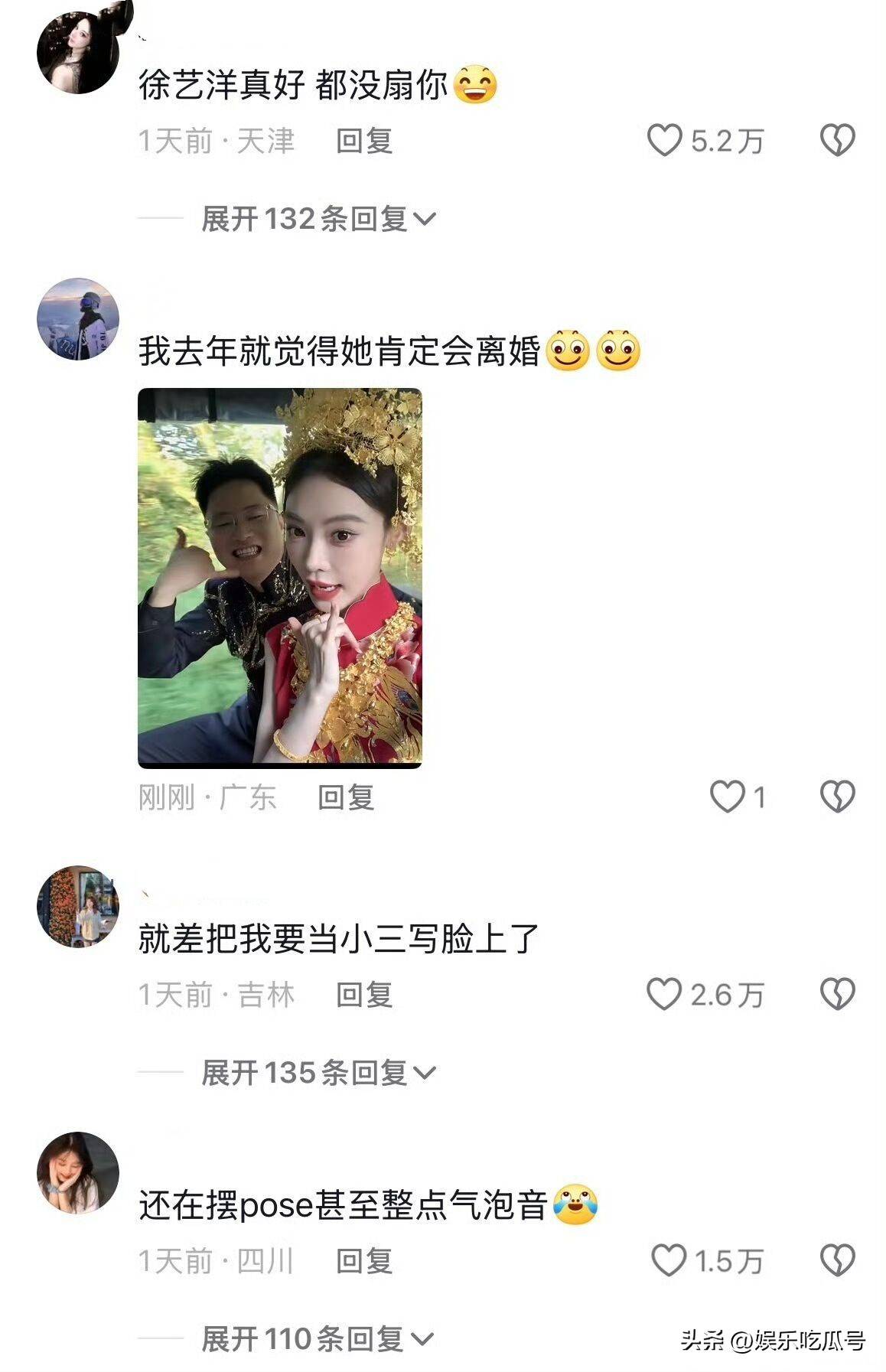886x1372 pixels.
Task: Reply to the comment from 四川
Action: coord(364,1261)
